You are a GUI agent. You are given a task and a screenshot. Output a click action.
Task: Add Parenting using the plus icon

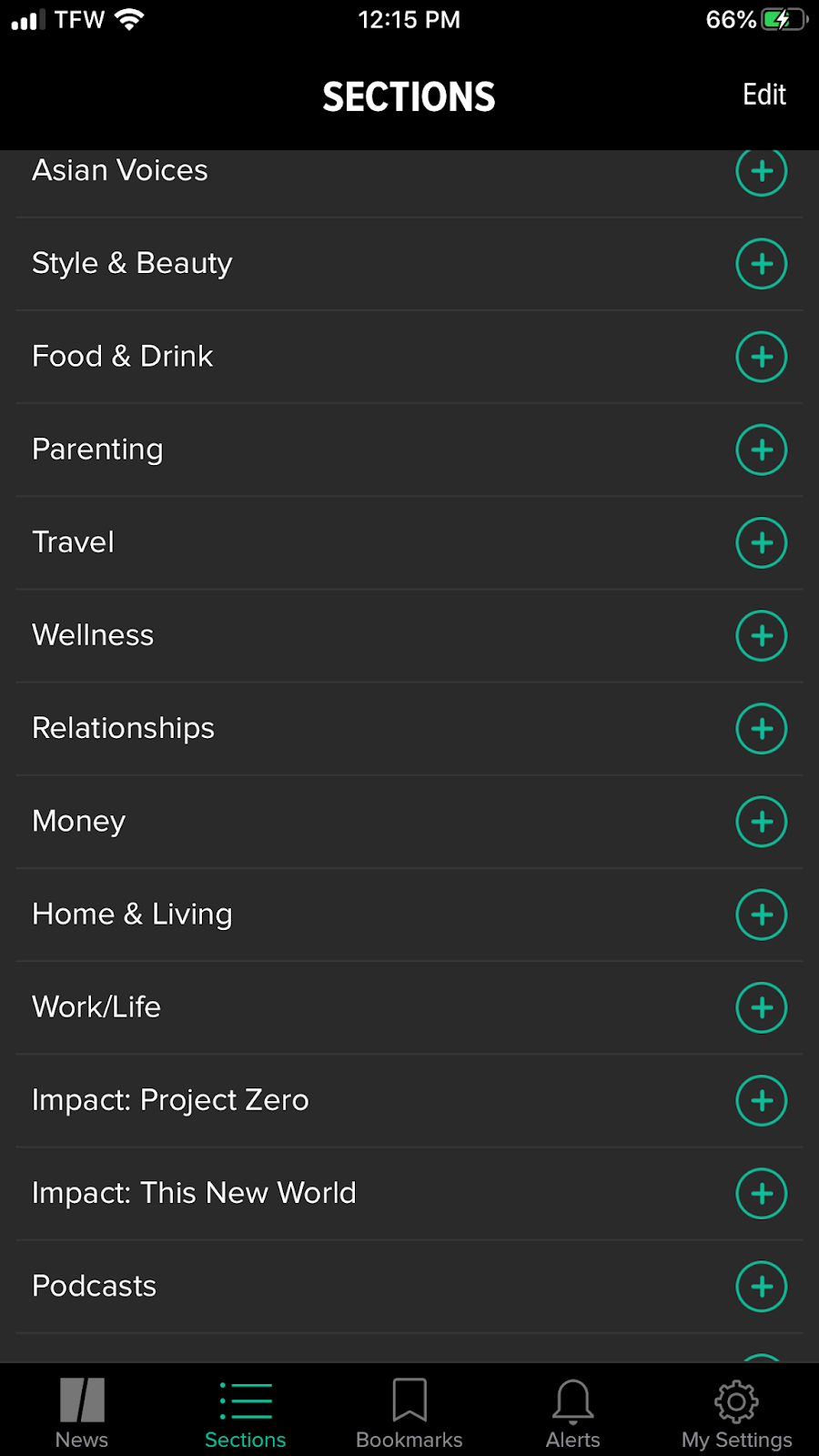tap(762, 450)
